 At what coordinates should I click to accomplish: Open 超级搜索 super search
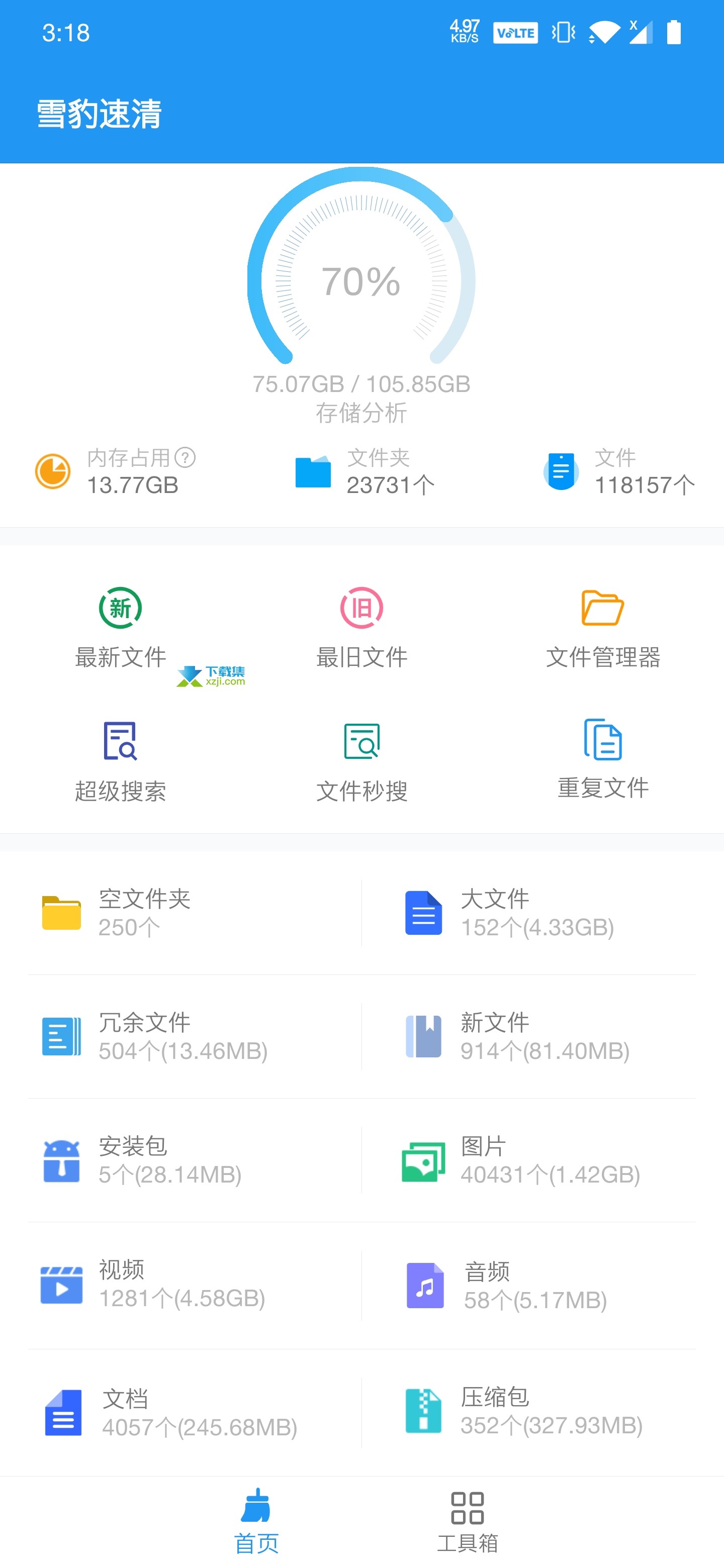point(121,762)
